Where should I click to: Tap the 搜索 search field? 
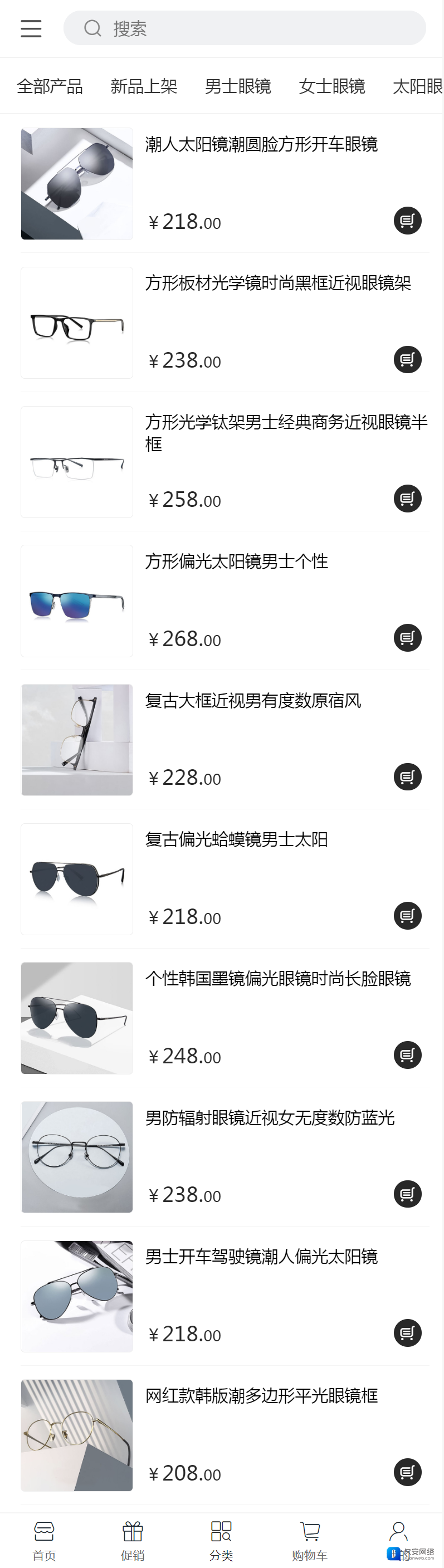coord(243,28)
